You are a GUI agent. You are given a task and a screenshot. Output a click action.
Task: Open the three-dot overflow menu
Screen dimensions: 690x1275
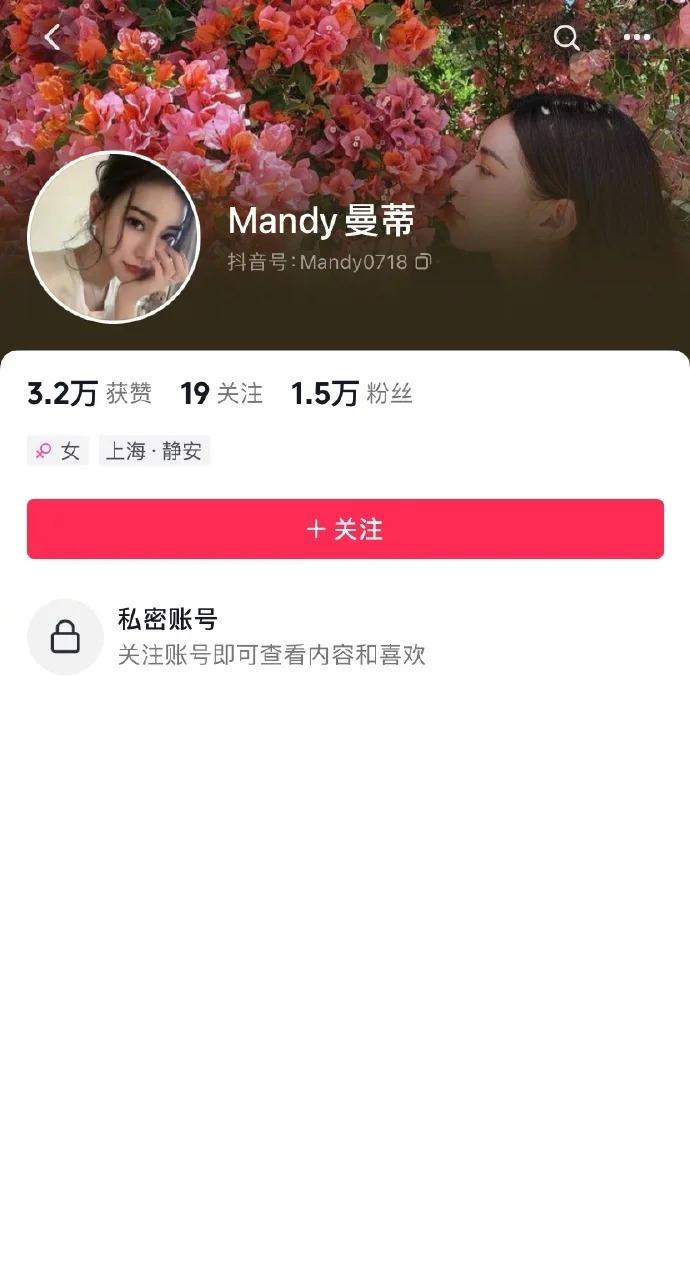637,38
